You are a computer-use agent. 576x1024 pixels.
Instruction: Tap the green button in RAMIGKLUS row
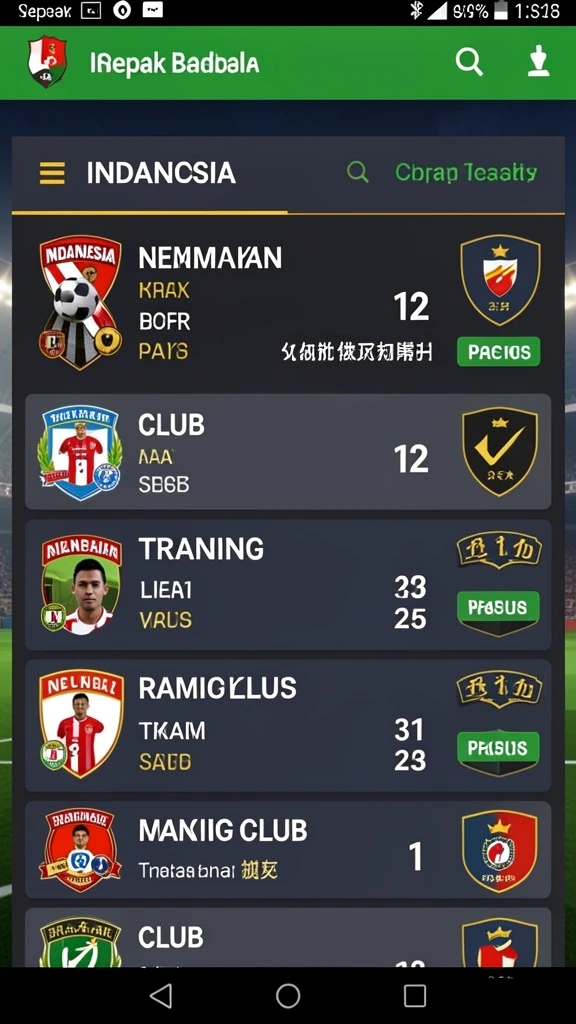tap(498, 748)
